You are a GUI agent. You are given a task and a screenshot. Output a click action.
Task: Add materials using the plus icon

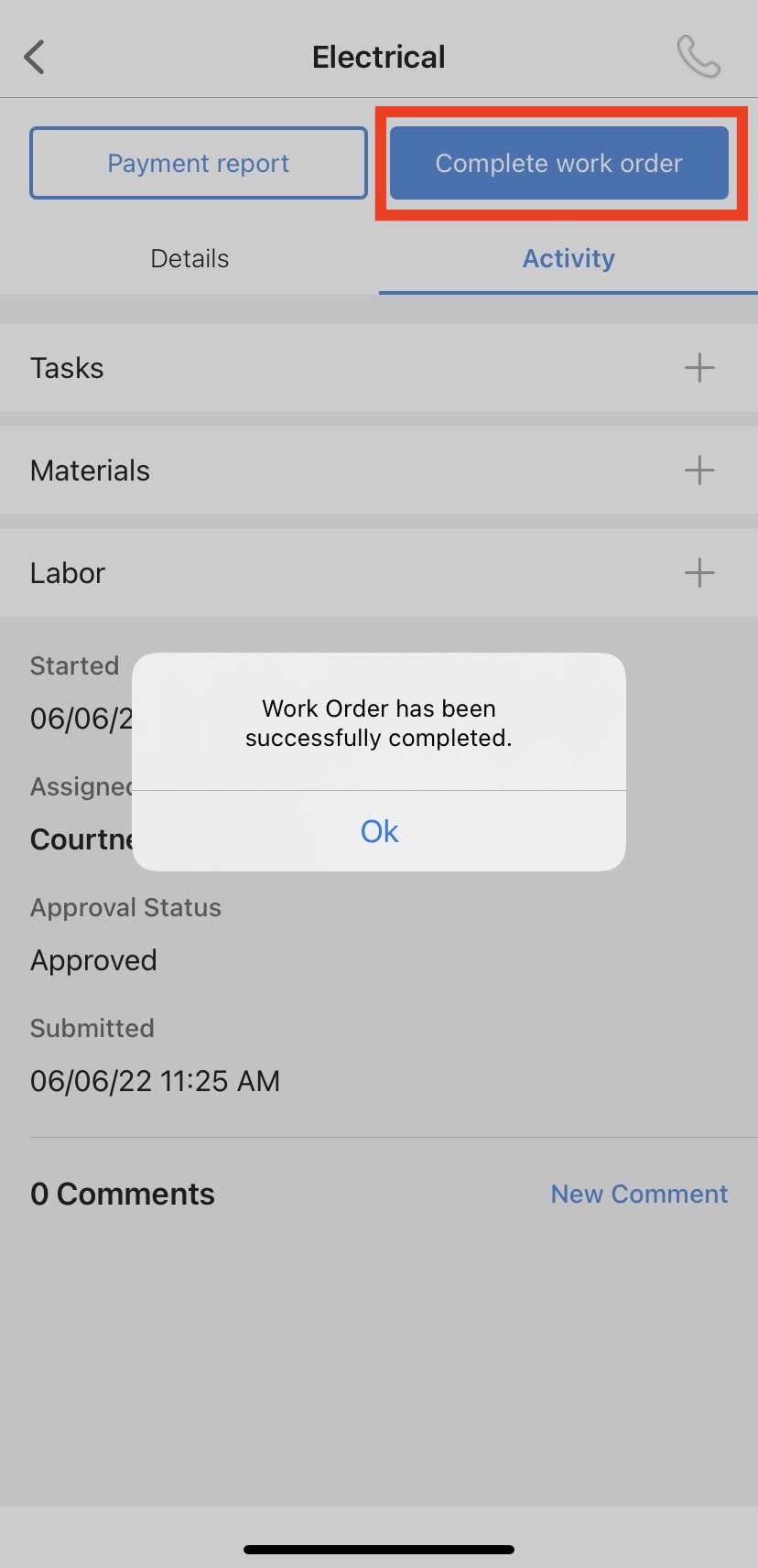click(x=699, y=470)
